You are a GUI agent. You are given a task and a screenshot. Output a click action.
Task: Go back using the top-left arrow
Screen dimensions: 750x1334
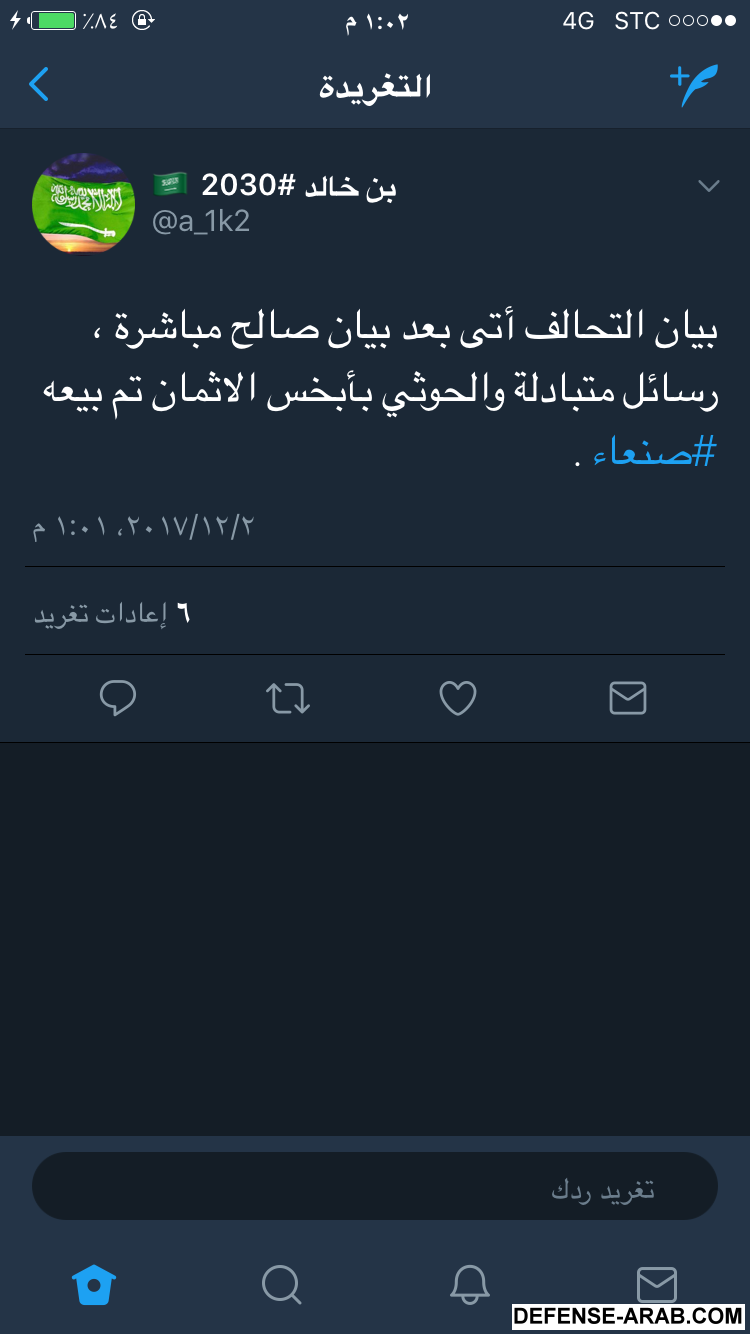pyautogui.click(x=39, y=86)
